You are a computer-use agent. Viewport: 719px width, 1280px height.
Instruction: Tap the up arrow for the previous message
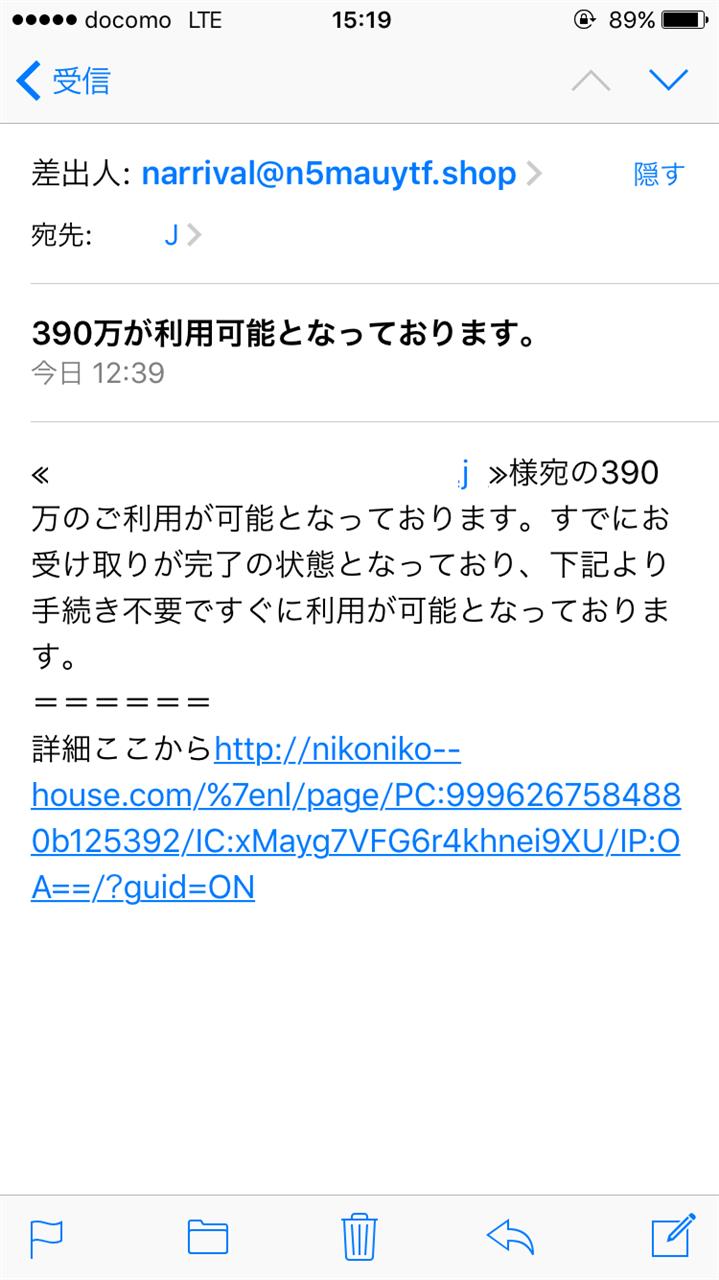[x=590, y=80]
